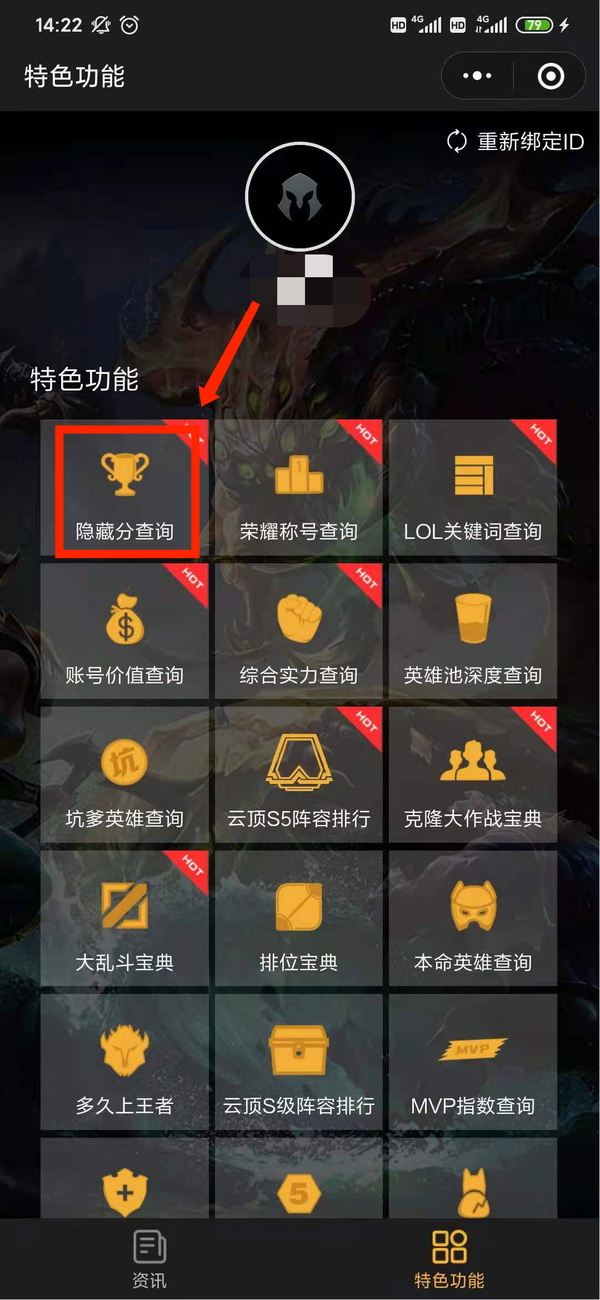Screen dimensions: 600x1300
Task: Open 坑爹英雄查询
Action: 125,776
